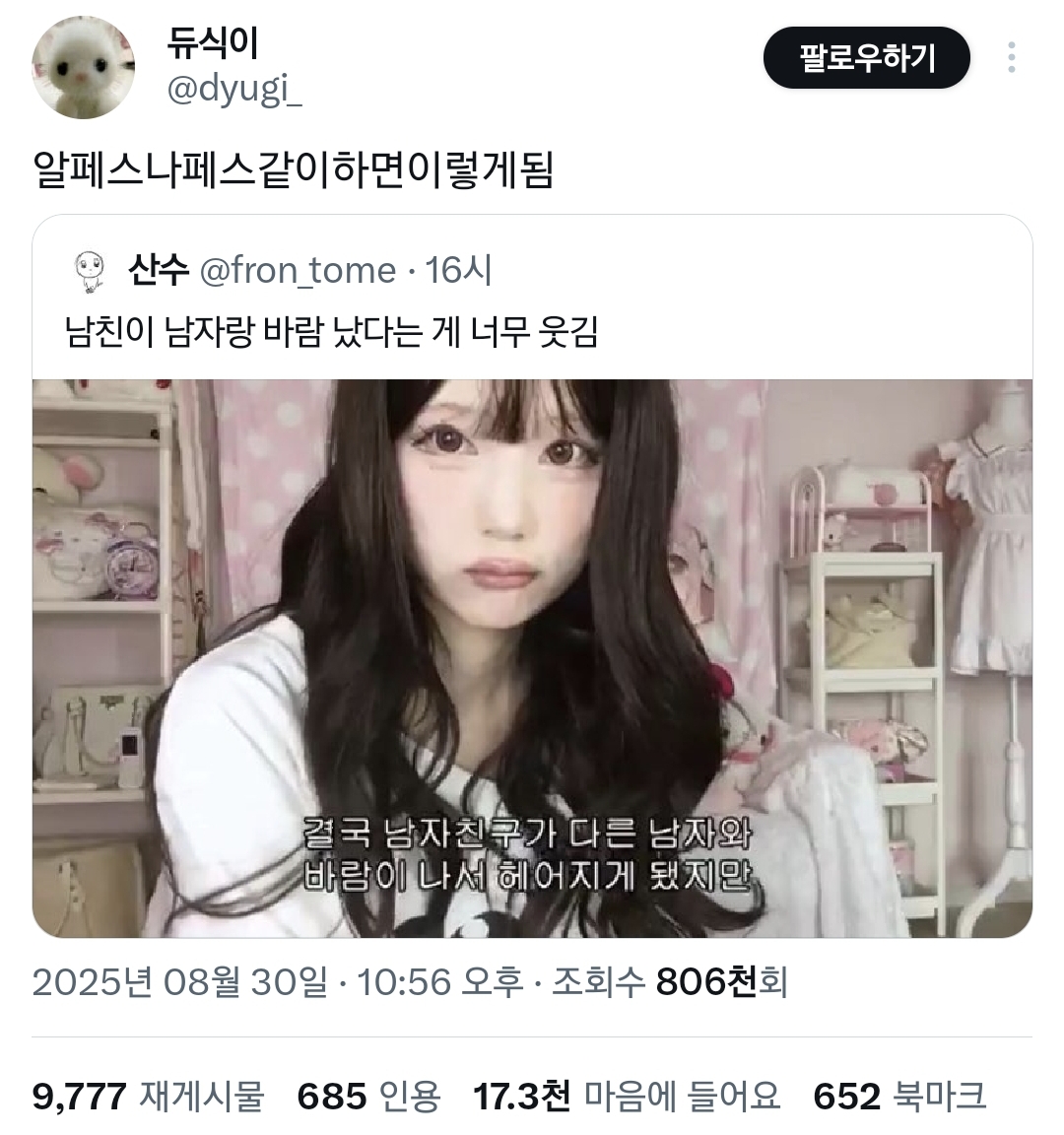View the image in the quoted tweet
This screenshot has width=1064, height=1135.
pyautogui.click(x=532, y=658)
